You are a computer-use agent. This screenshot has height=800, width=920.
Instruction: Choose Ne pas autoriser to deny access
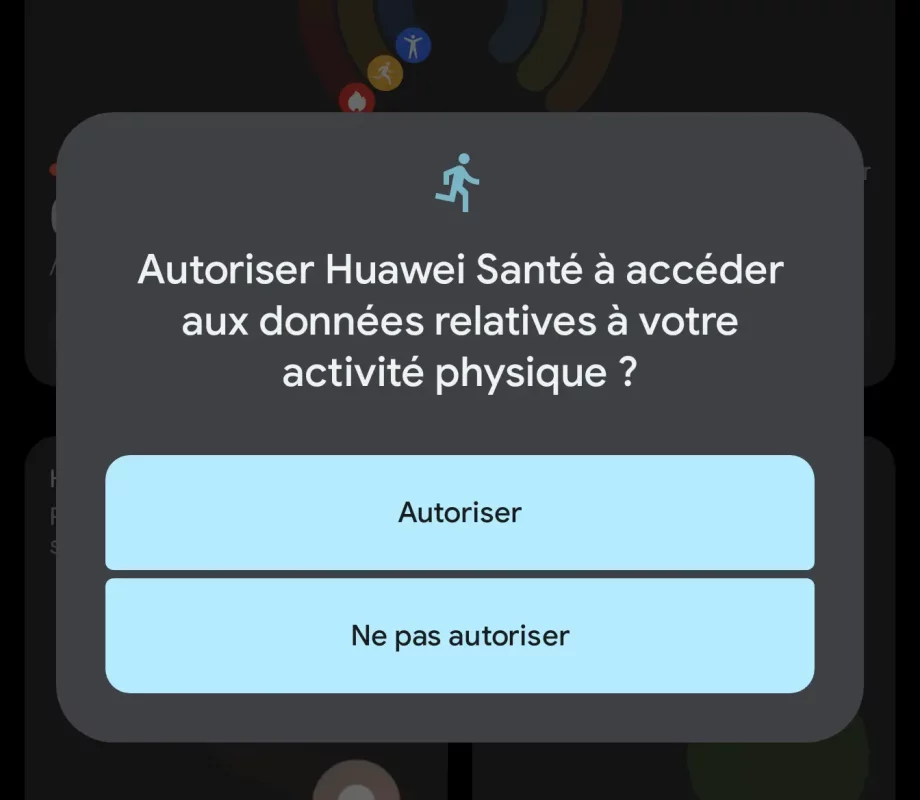pos(459,635)
